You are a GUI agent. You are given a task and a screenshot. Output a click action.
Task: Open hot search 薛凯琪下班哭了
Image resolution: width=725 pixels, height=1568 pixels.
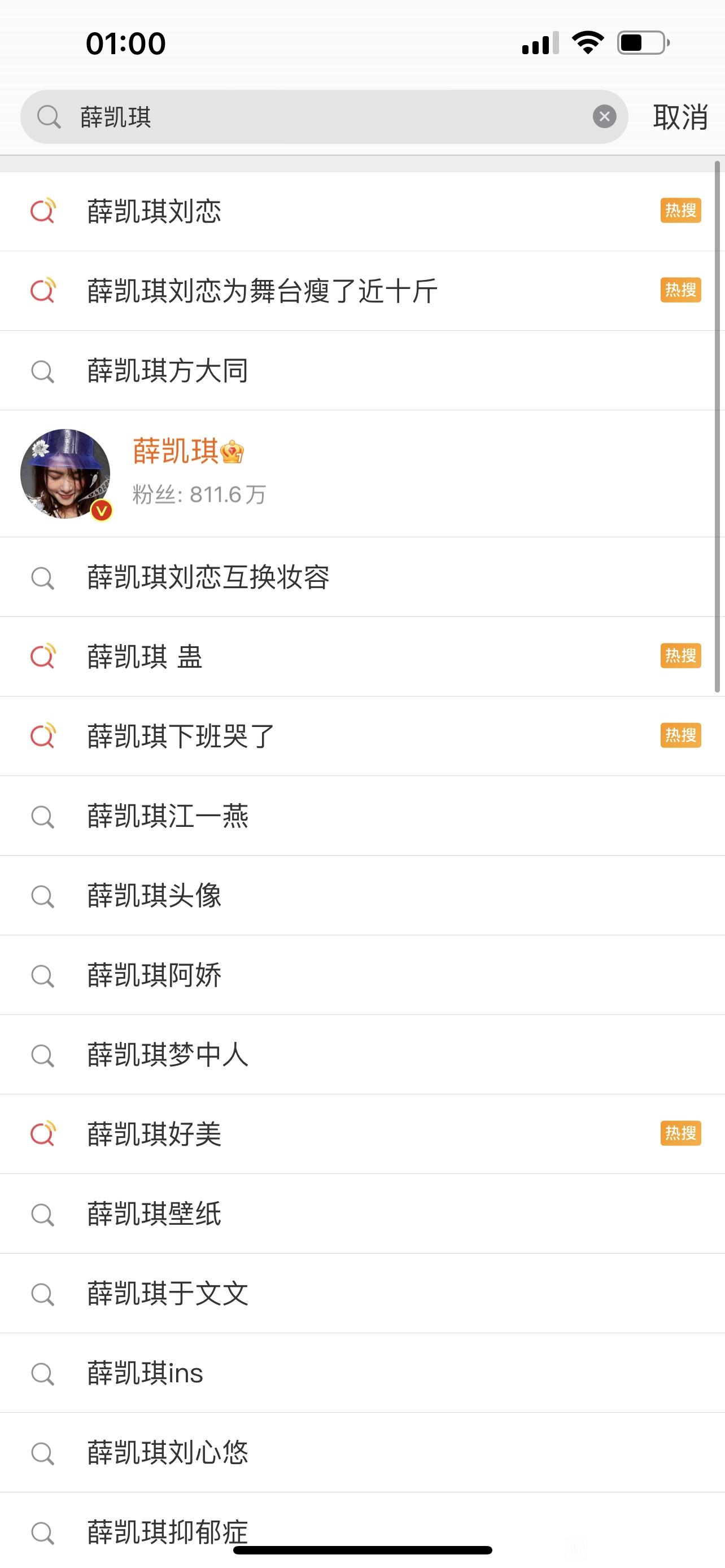click(x=362, y=737)
